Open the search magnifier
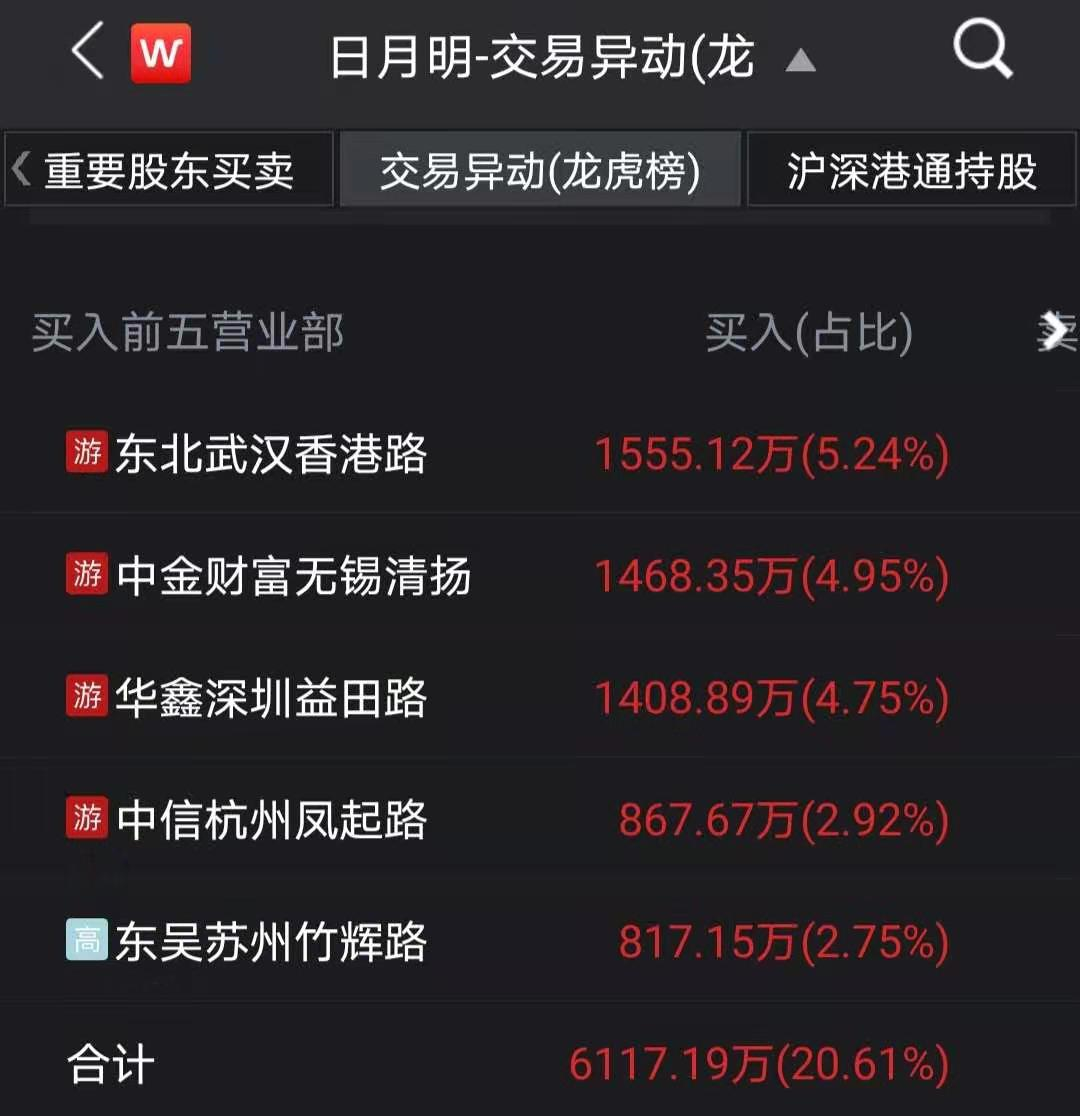 [982, 50]
